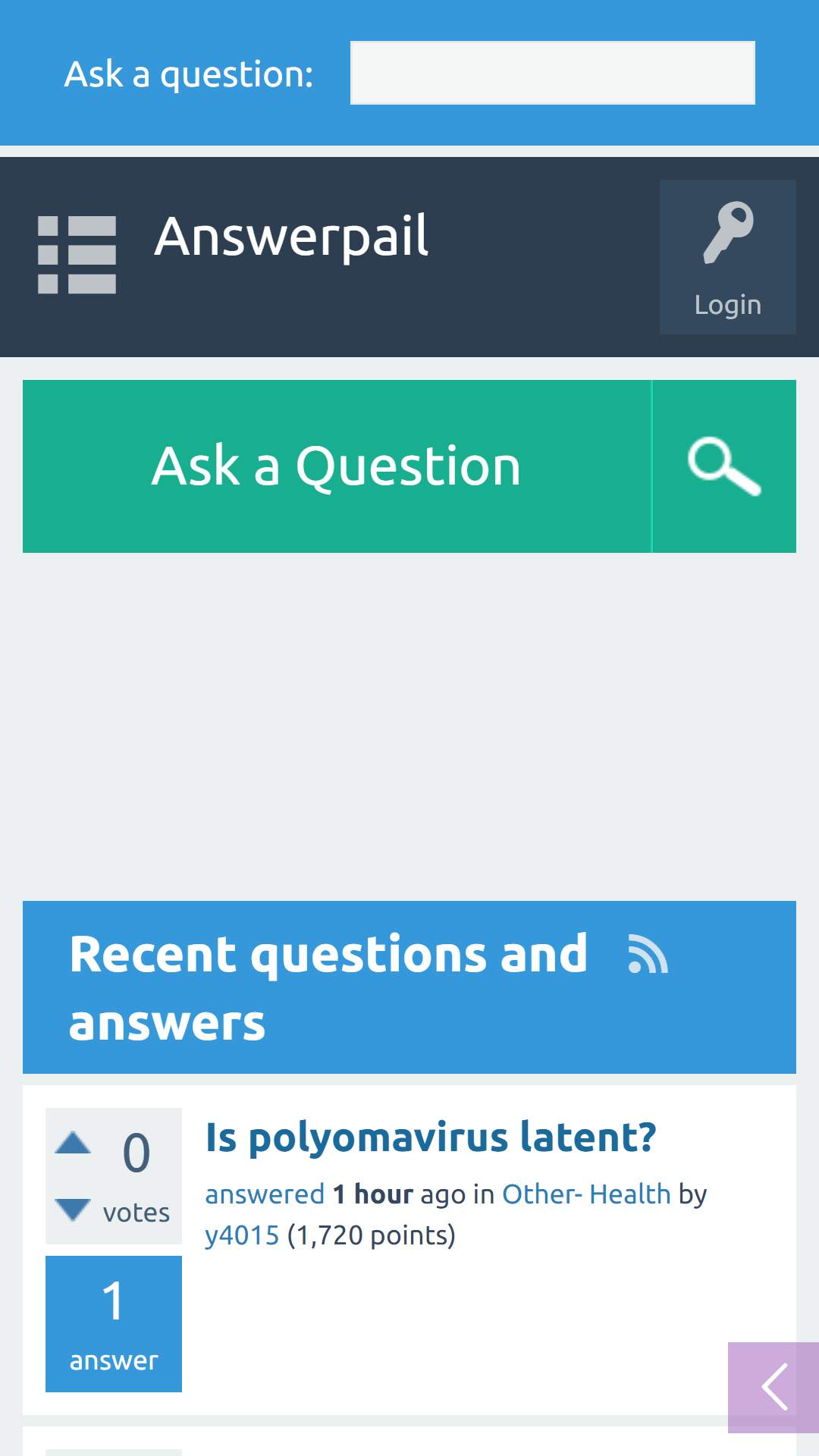Image resolution: width=819 pixels, height=1456 pixels.
Task: Upvote the polyomavirus question
Action: [73, 1143]
